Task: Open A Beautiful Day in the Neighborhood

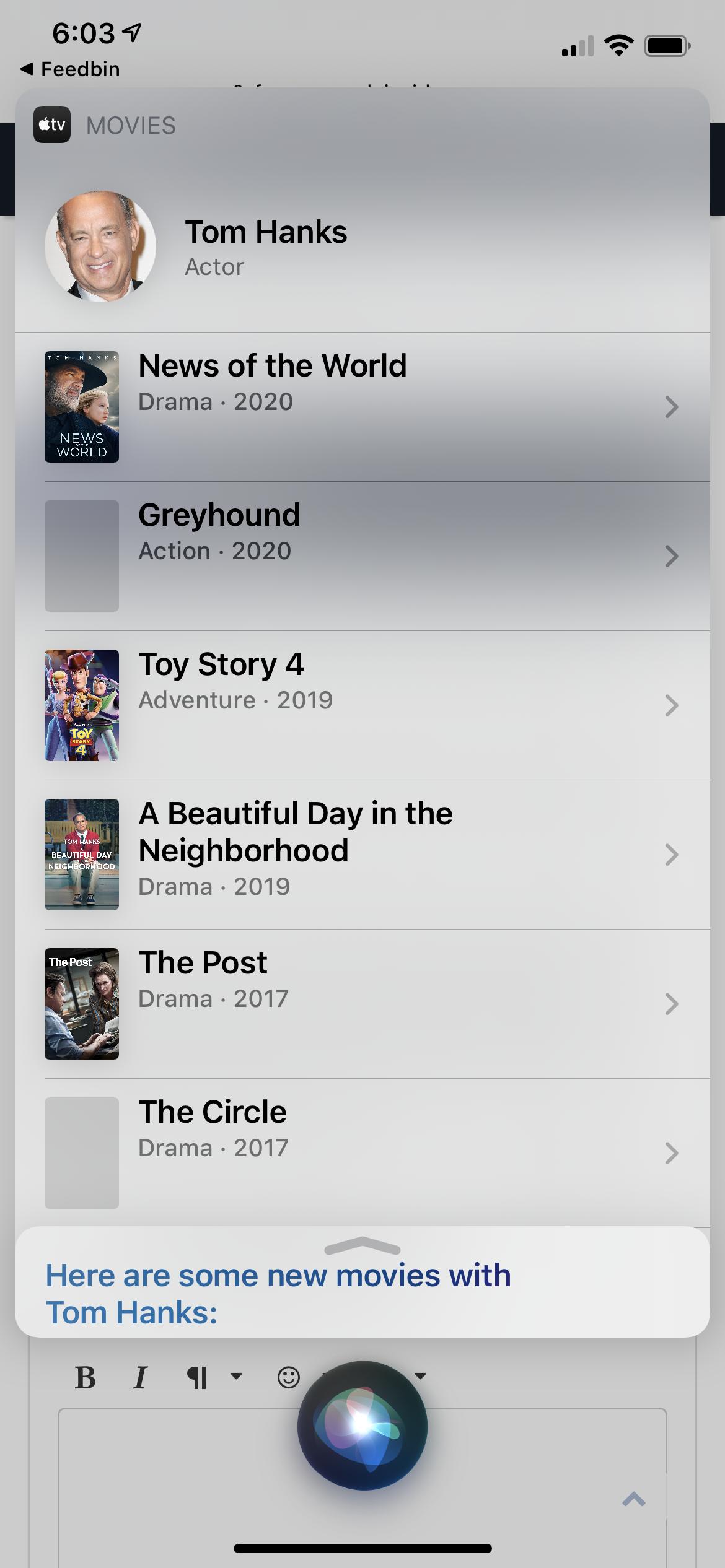Action: coord(362,854)
